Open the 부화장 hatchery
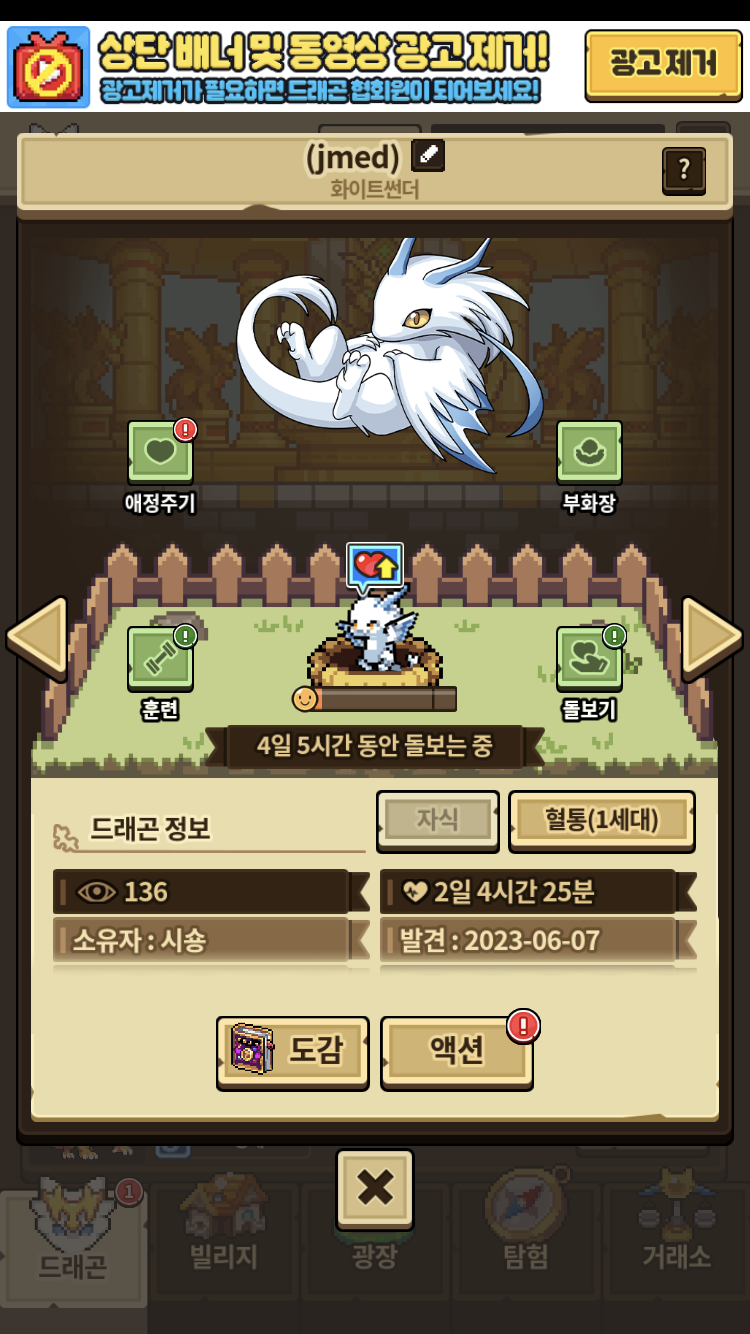The image size is (750, 1334). click(589, 453)
